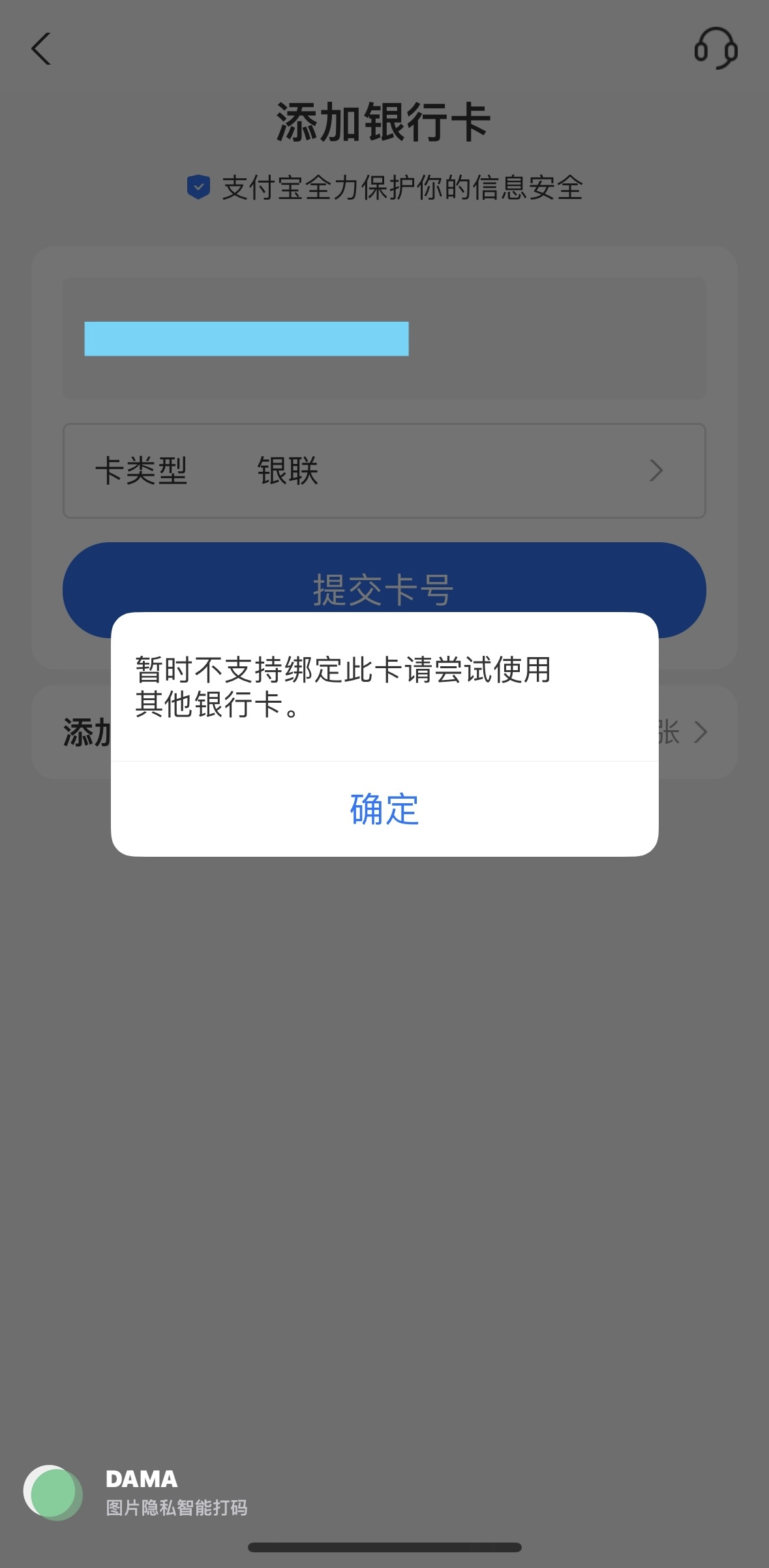
Task: Go back from 添加银行卡 page
Action: (x=41, y=50)
